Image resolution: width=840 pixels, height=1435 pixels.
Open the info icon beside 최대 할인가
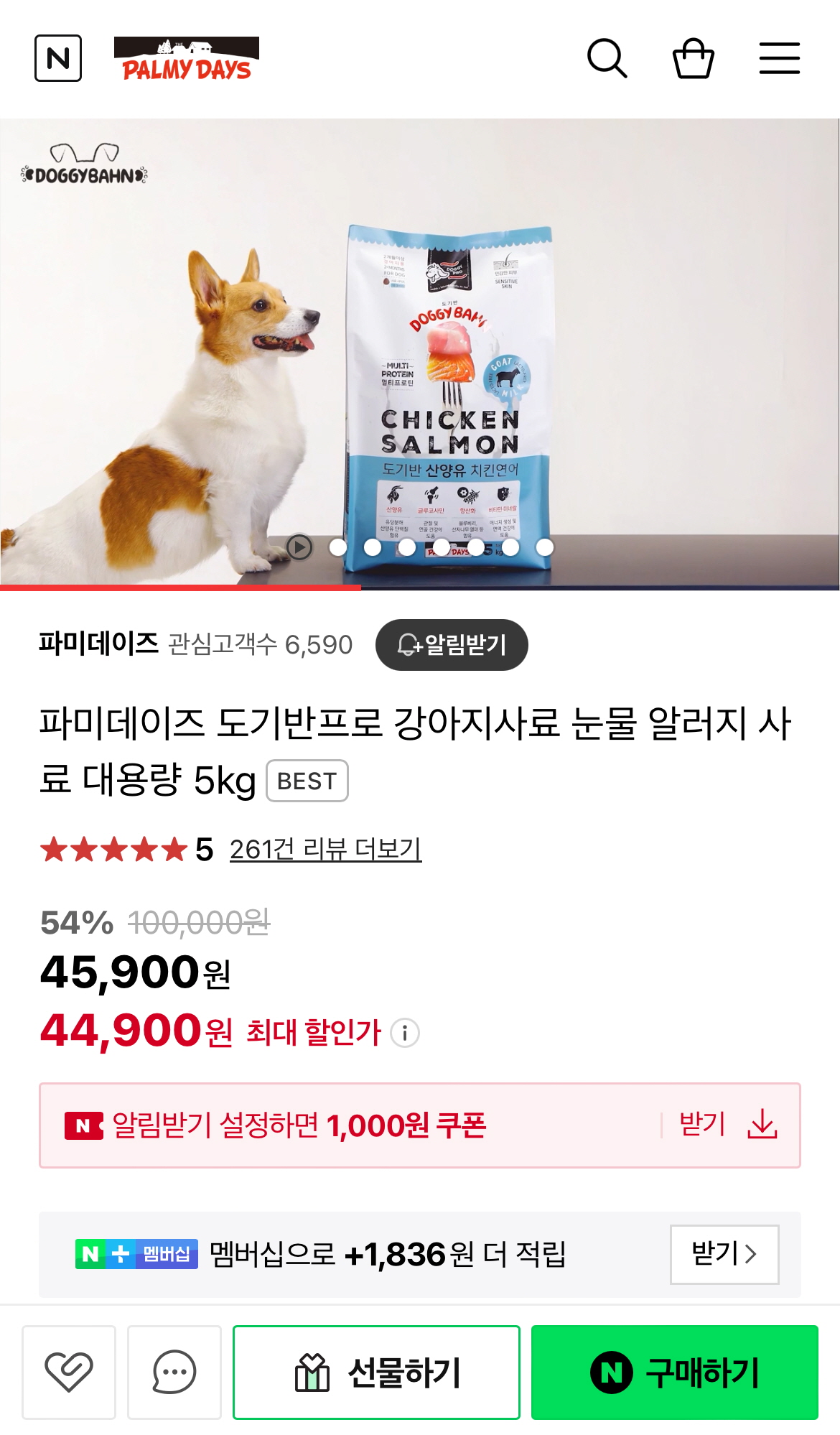(404, 1034)
